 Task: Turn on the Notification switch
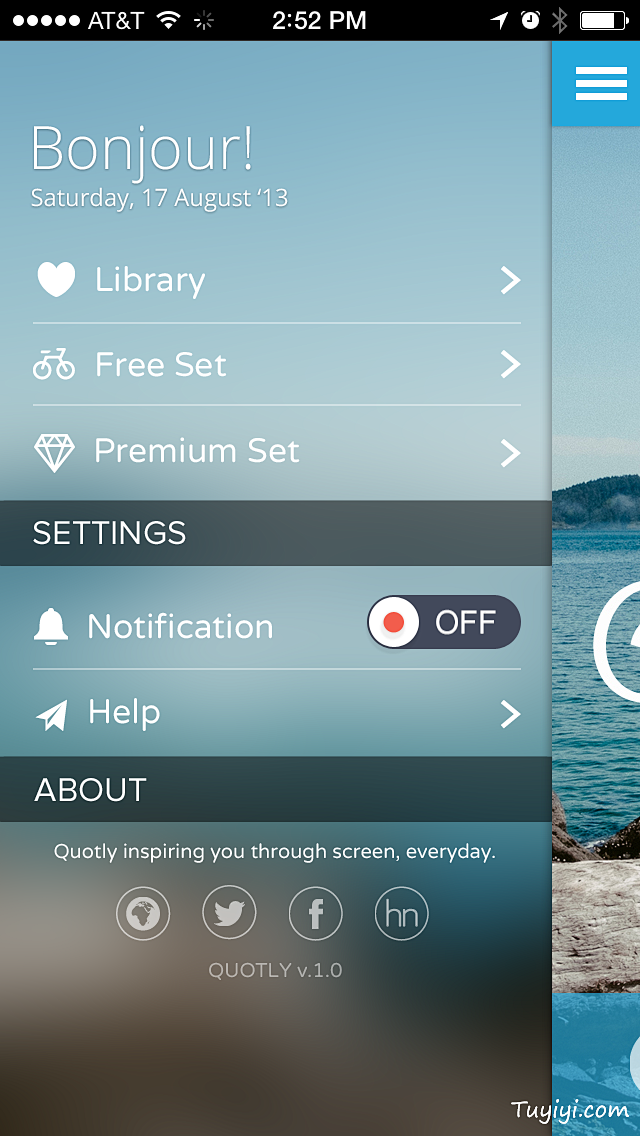(x=444, y=623)
